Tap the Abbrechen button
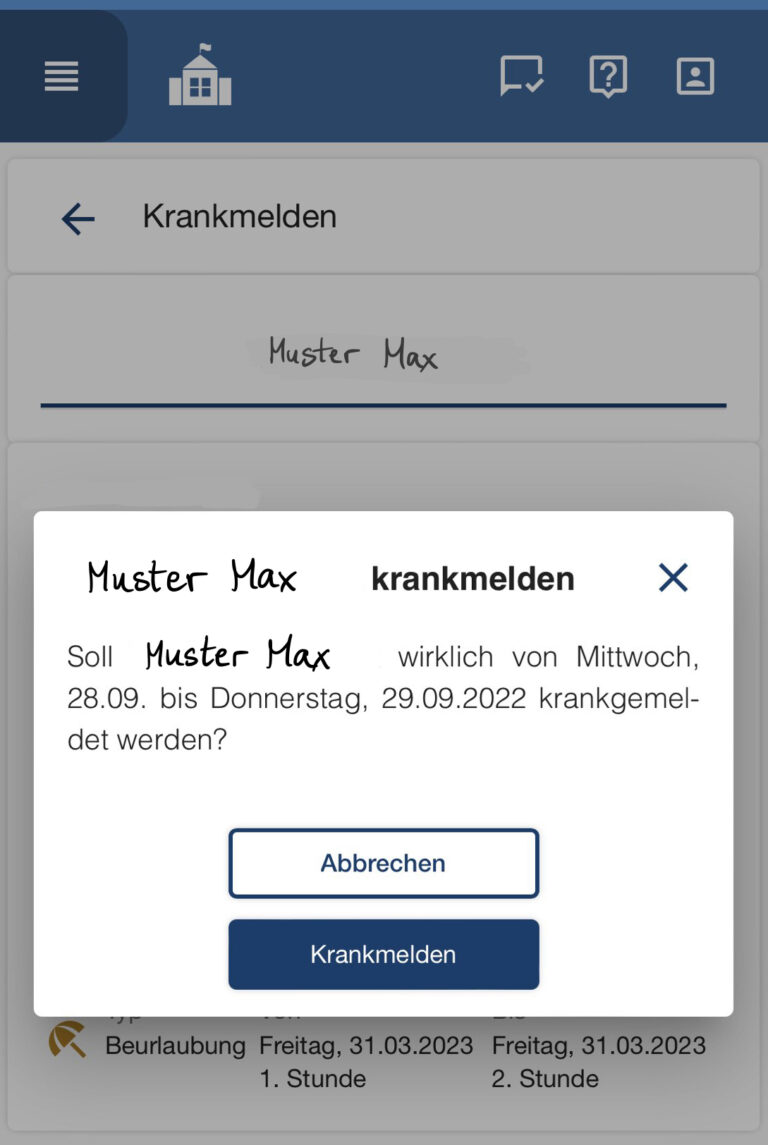The width and height of the screenshot is (768, 1145). 383,863
